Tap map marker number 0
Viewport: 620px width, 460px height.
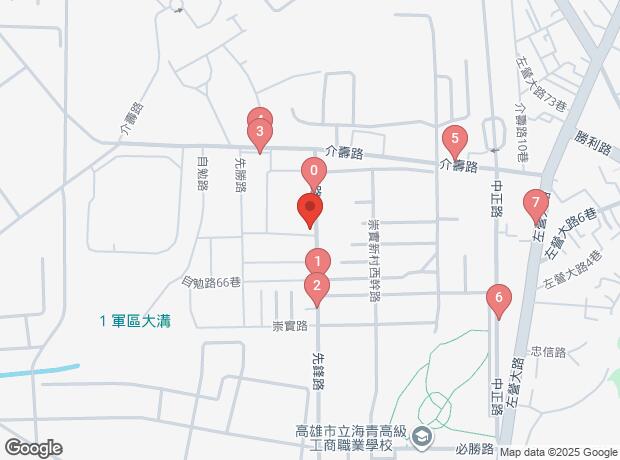coord(312,171)
